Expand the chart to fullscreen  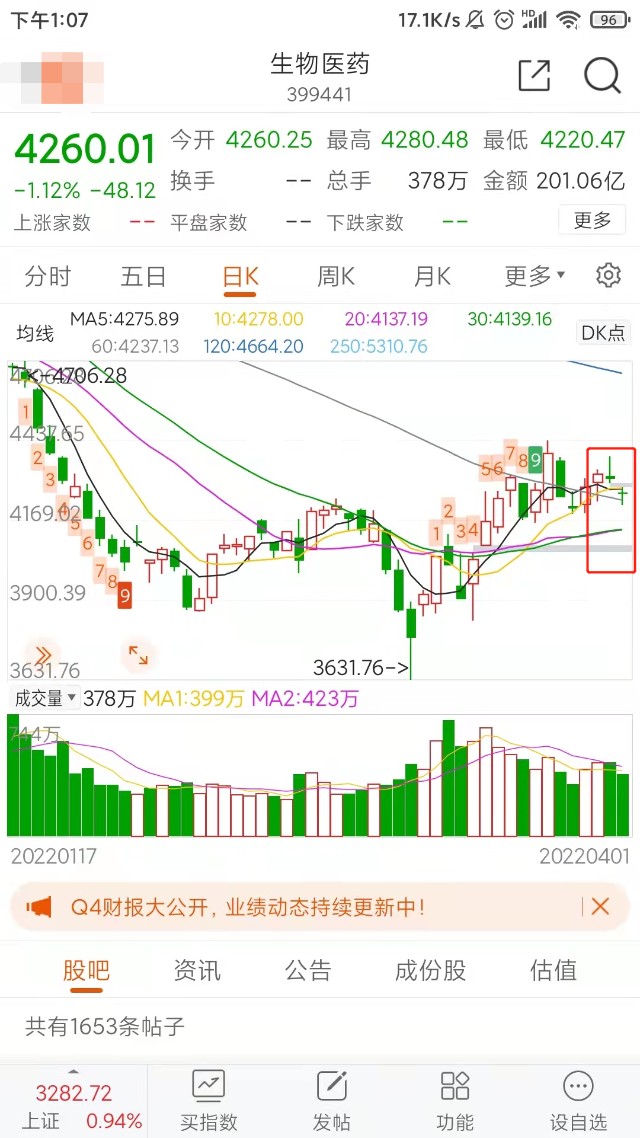(138, 655)
